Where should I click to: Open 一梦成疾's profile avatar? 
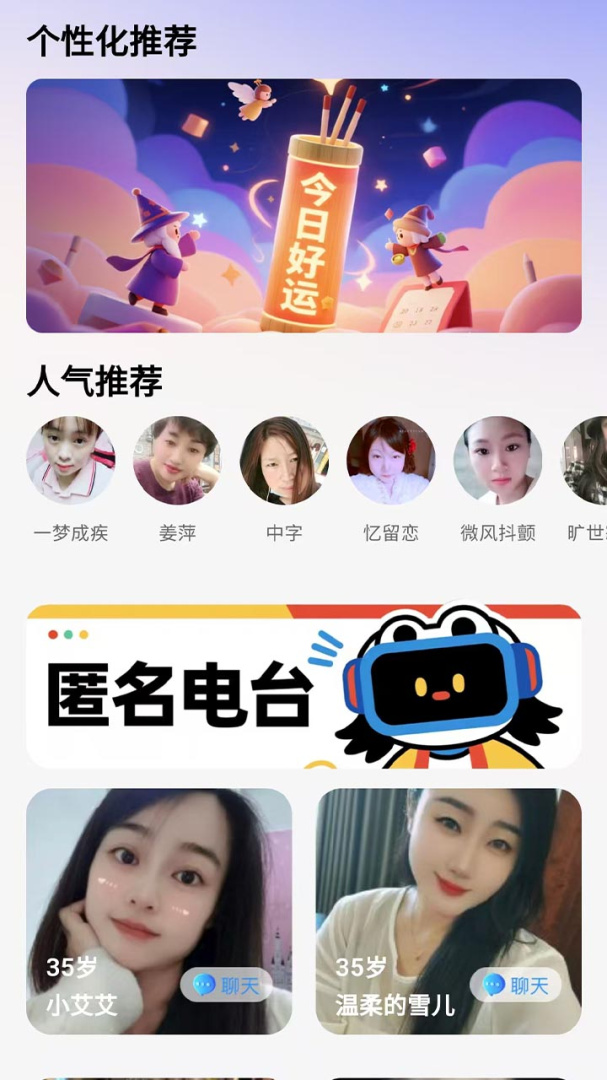pos(70,460)
